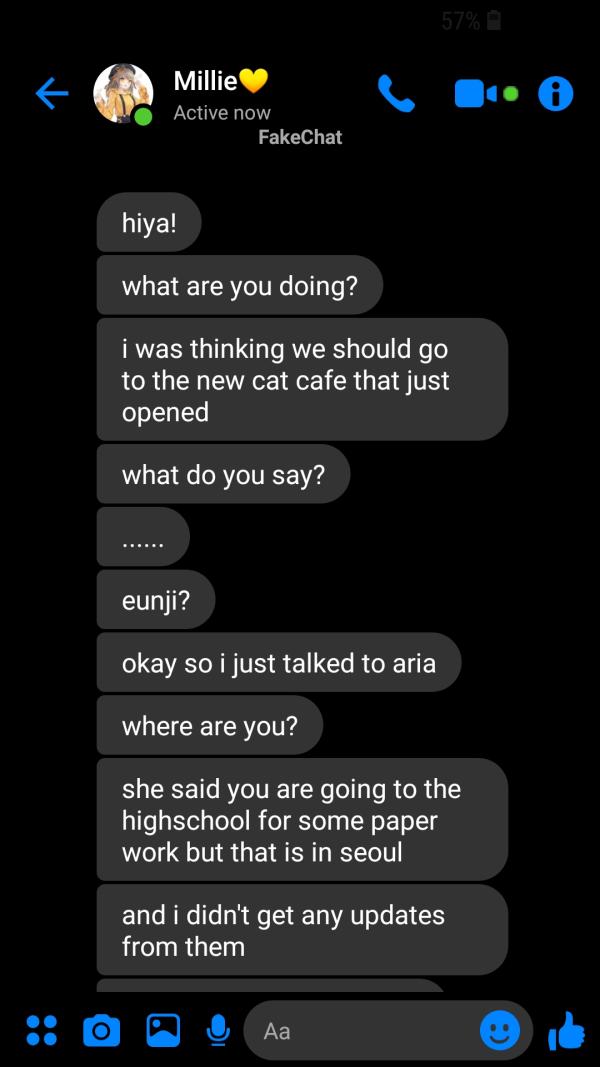Screen dimensions: 600x1067
Task: Record a voice message
Action: coord(218,1030)
